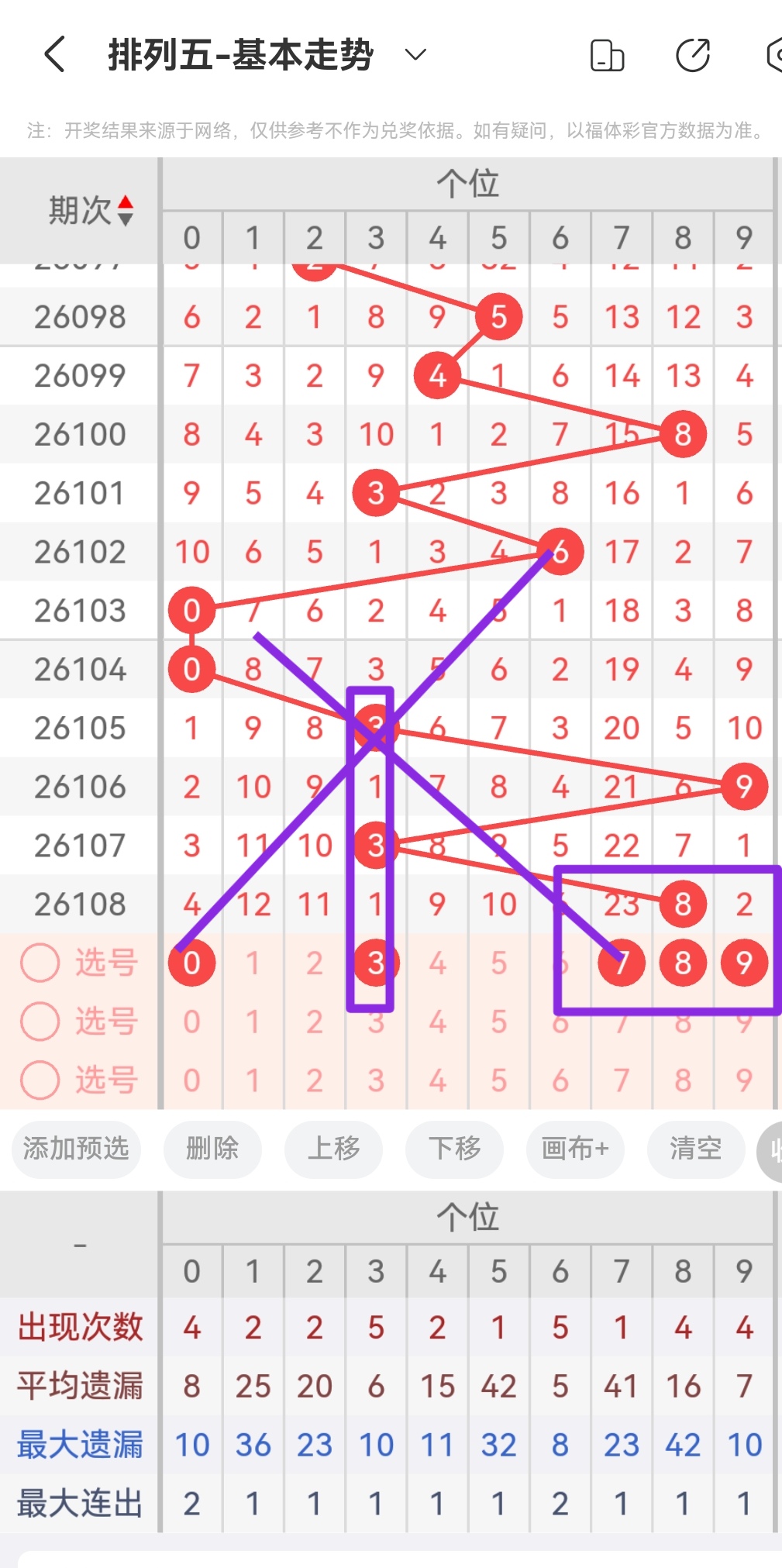
Task: Select the first 选号 radio circle
Action: (x=40, y=963)
